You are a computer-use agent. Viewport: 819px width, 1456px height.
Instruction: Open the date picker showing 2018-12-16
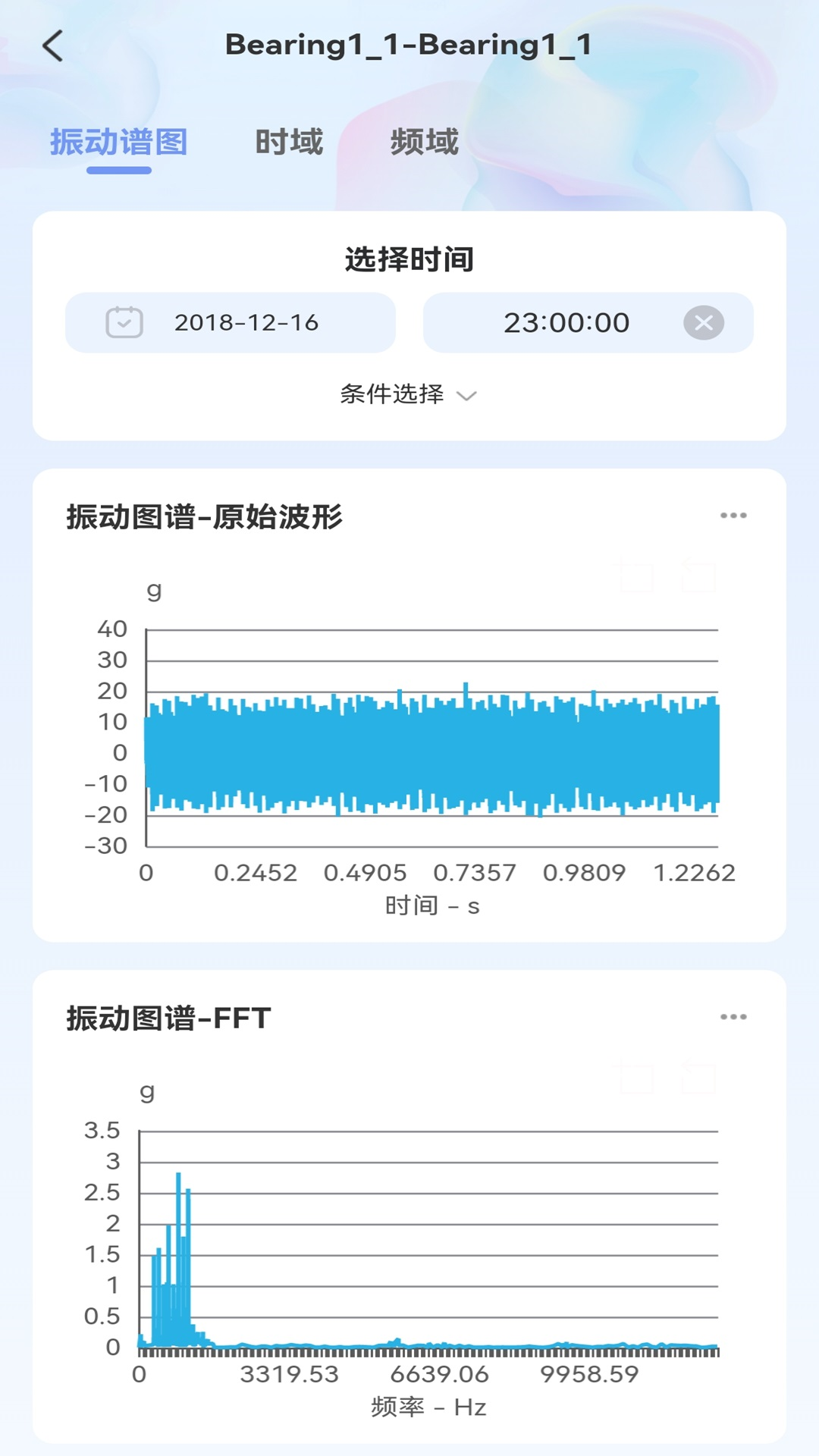[x=231, y=323]
